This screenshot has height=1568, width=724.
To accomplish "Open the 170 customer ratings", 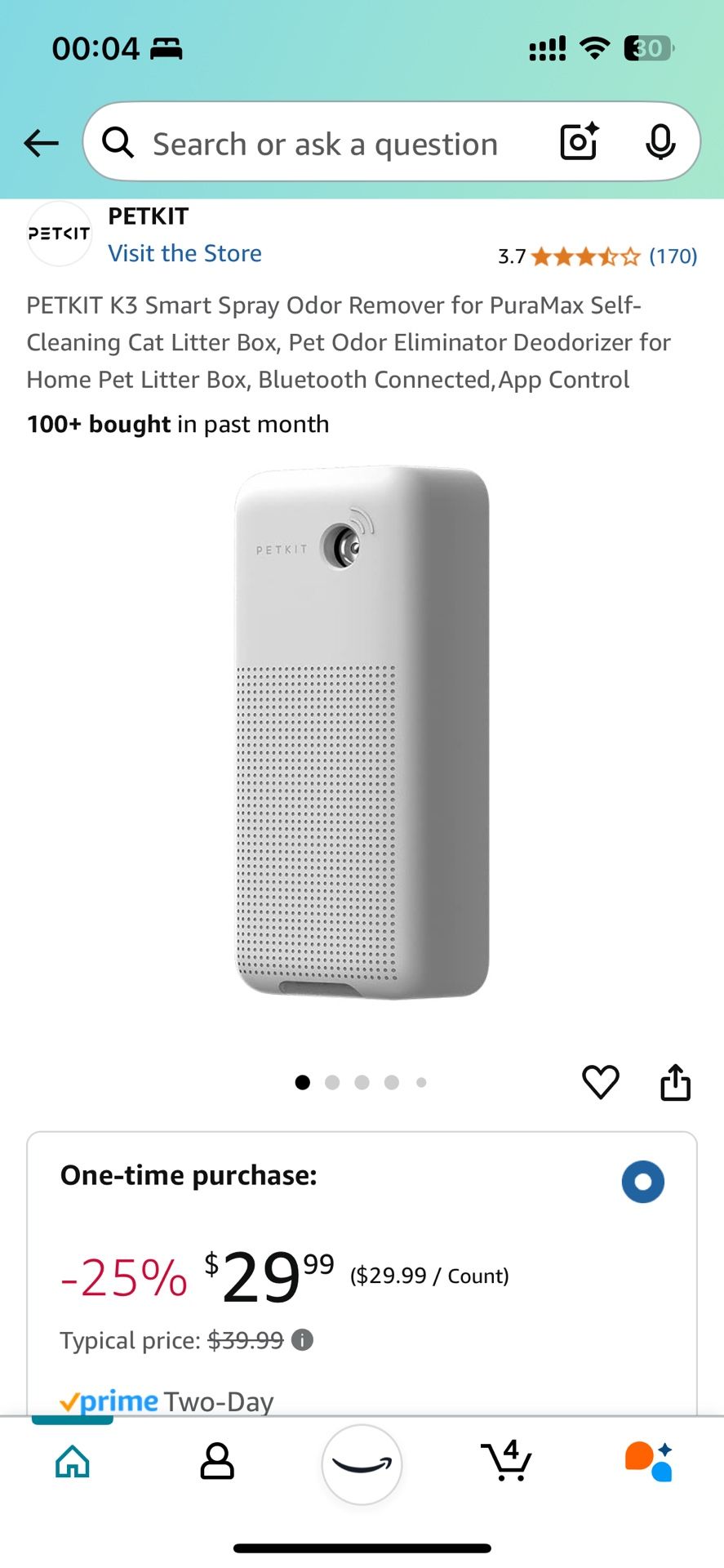I will pyautogui.click(x=673, y=256).
